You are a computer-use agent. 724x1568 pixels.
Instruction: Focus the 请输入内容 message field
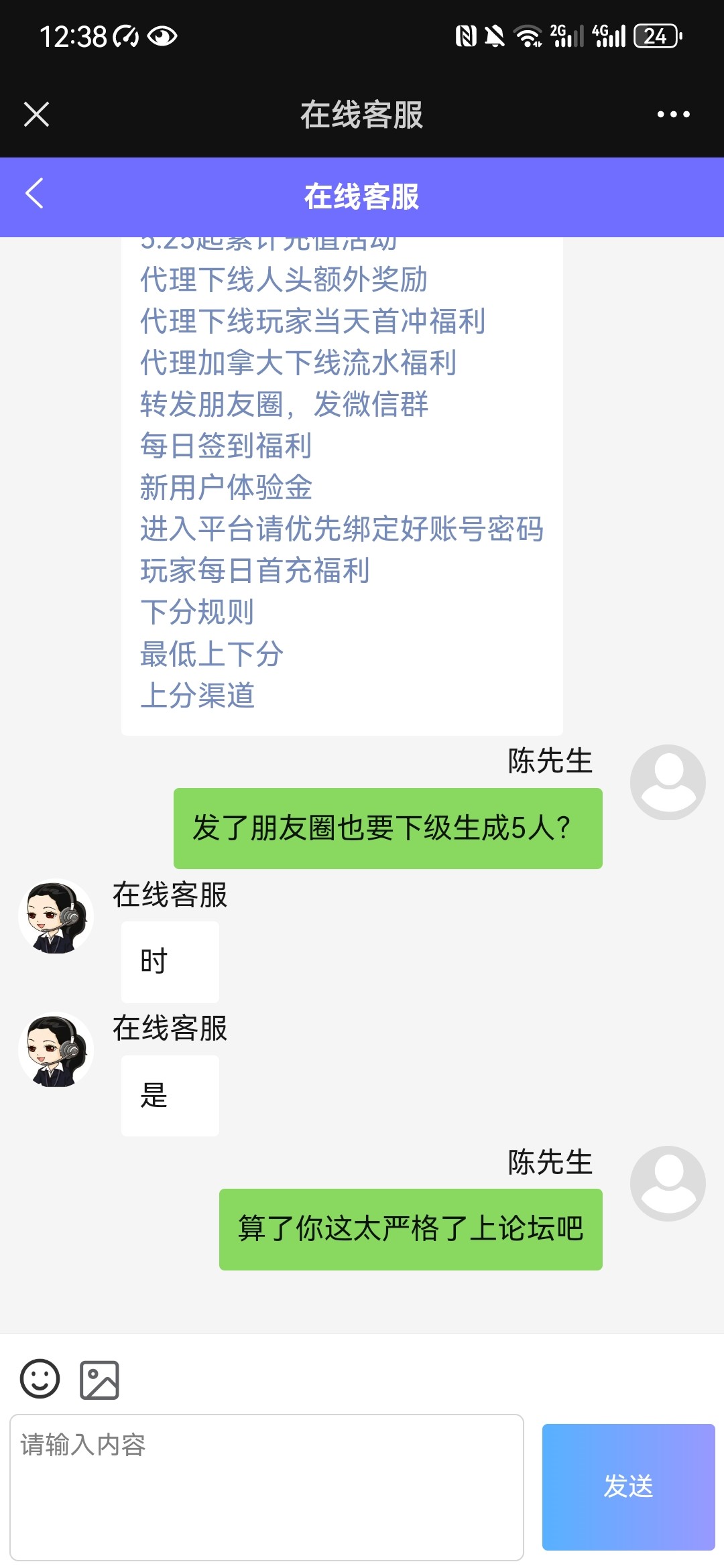pyautogui.click(x=267, y=1486)
